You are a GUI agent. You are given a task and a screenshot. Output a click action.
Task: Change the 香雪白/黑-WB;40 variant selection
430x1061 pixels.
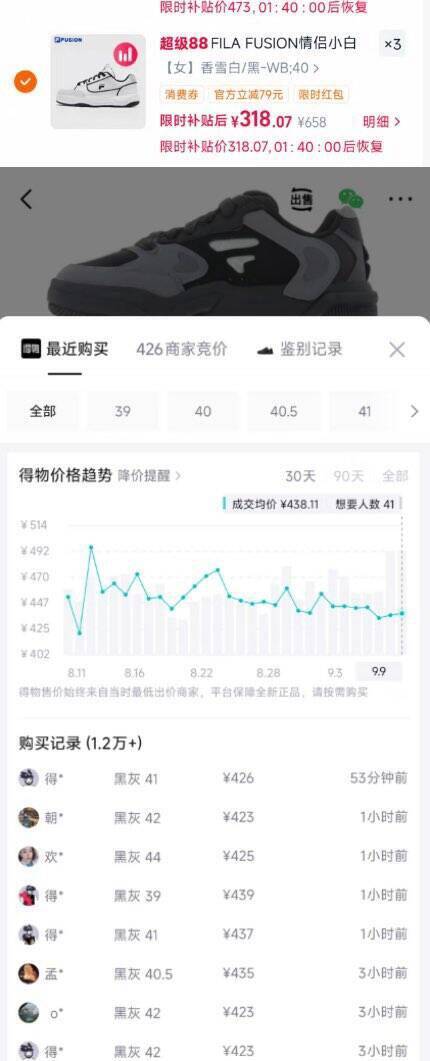click(240, 68)
